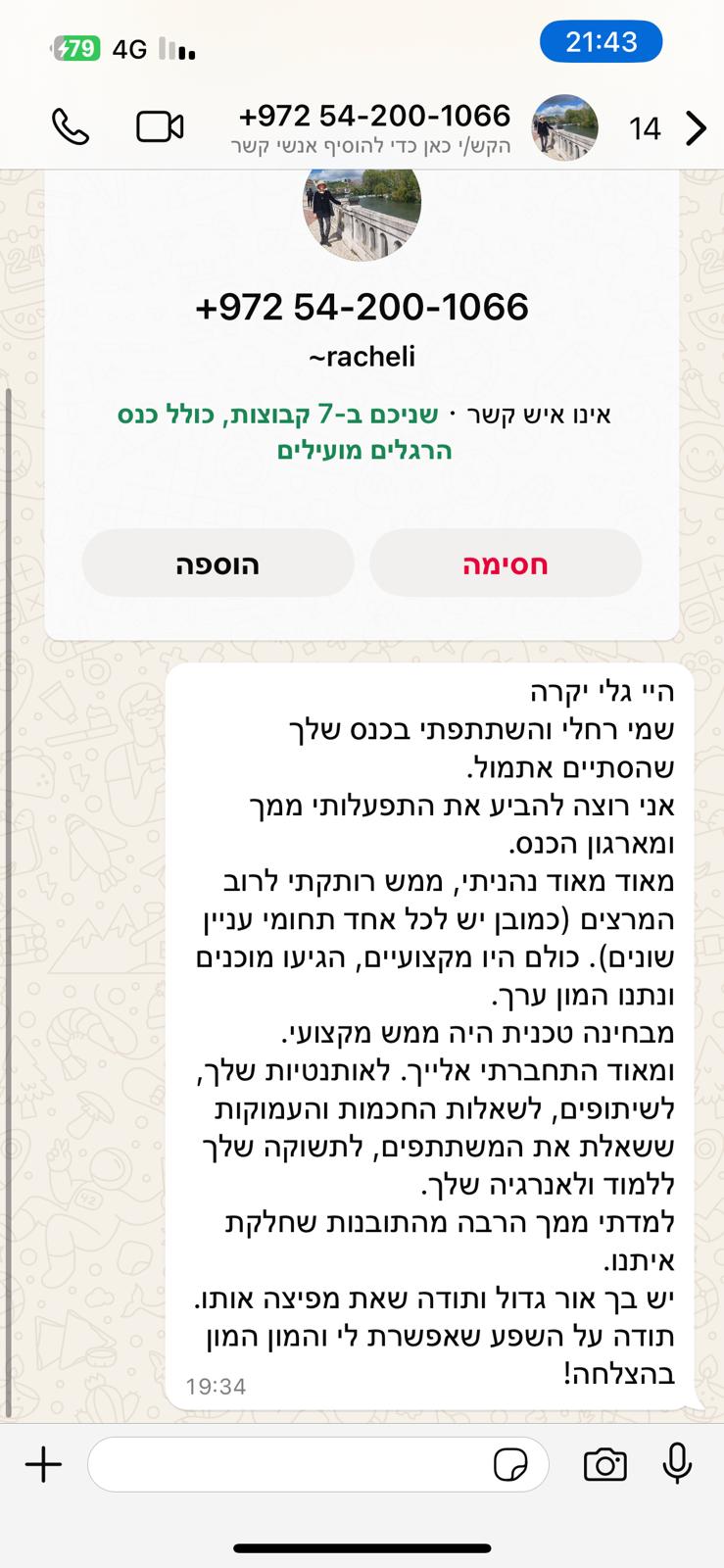The width and height of the screenshot is (724, 1568).
Task: View the large profile photo of racheli
Action: point(362,208)
